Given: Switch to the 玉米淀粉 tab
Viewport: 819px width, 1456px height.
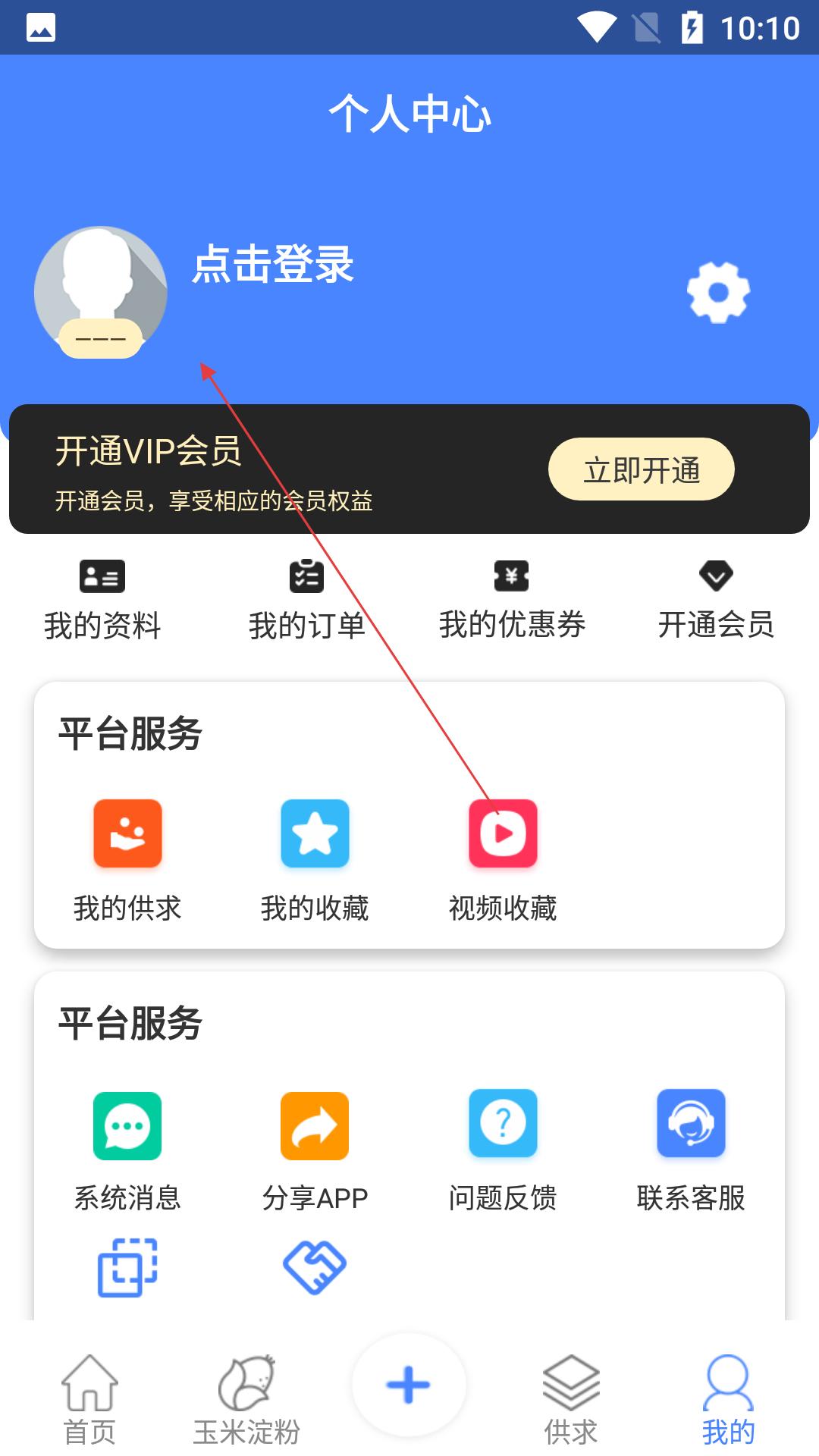Looking at the screenshot, I should (246, 1401).
